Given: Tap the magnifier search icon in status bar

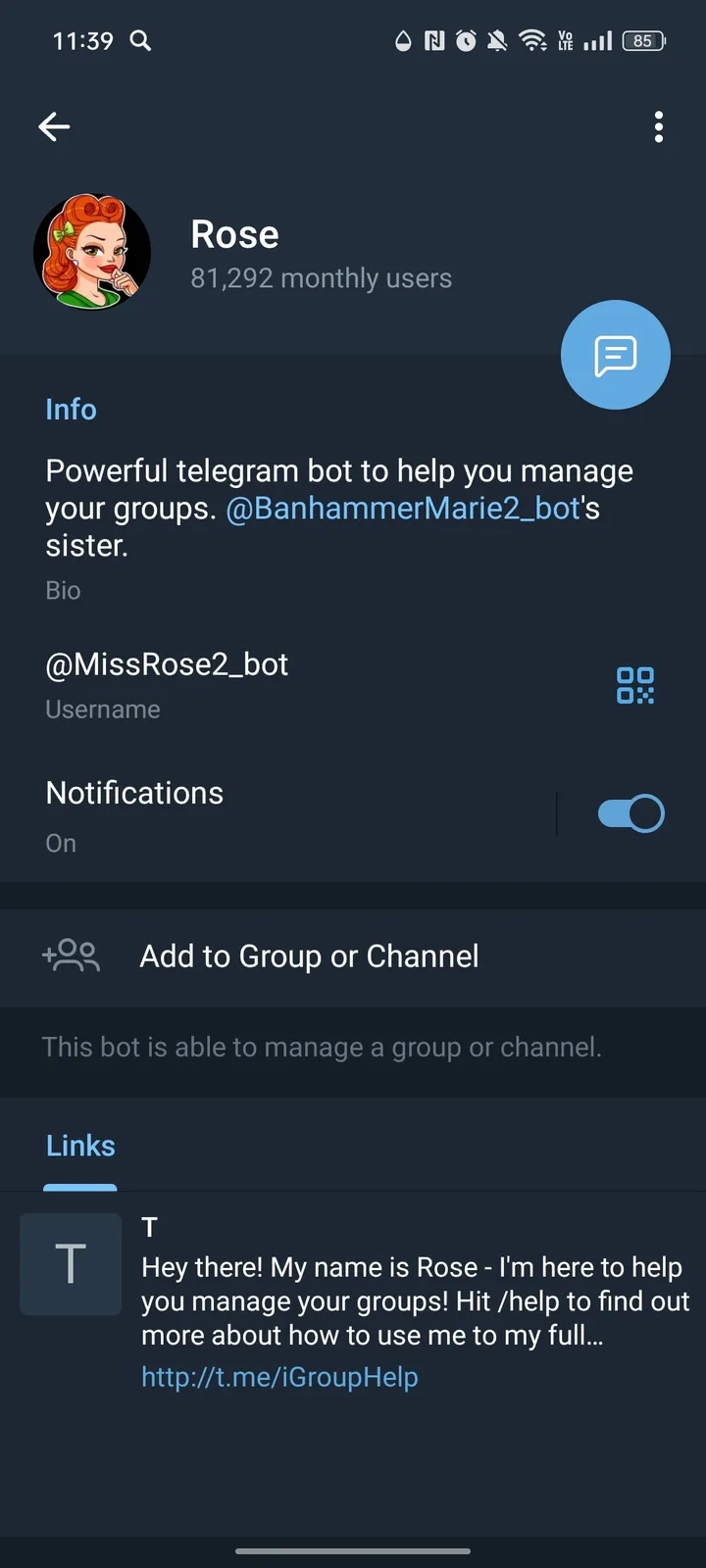Looking at the screenshot, I should pyautogui.click(x=139, y=41).
